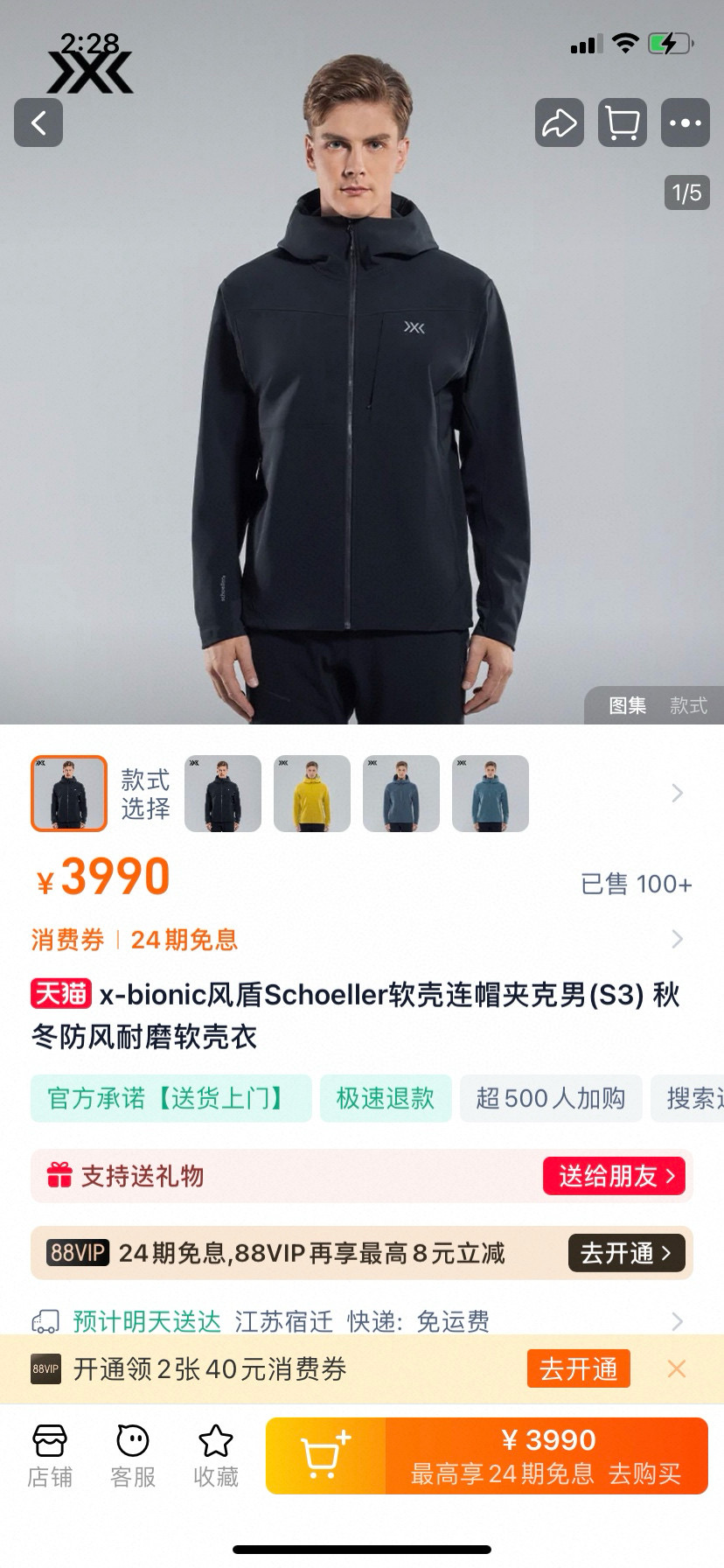Add item to 收藏 favorites

pyautogui.click(x=216, y=1456)
